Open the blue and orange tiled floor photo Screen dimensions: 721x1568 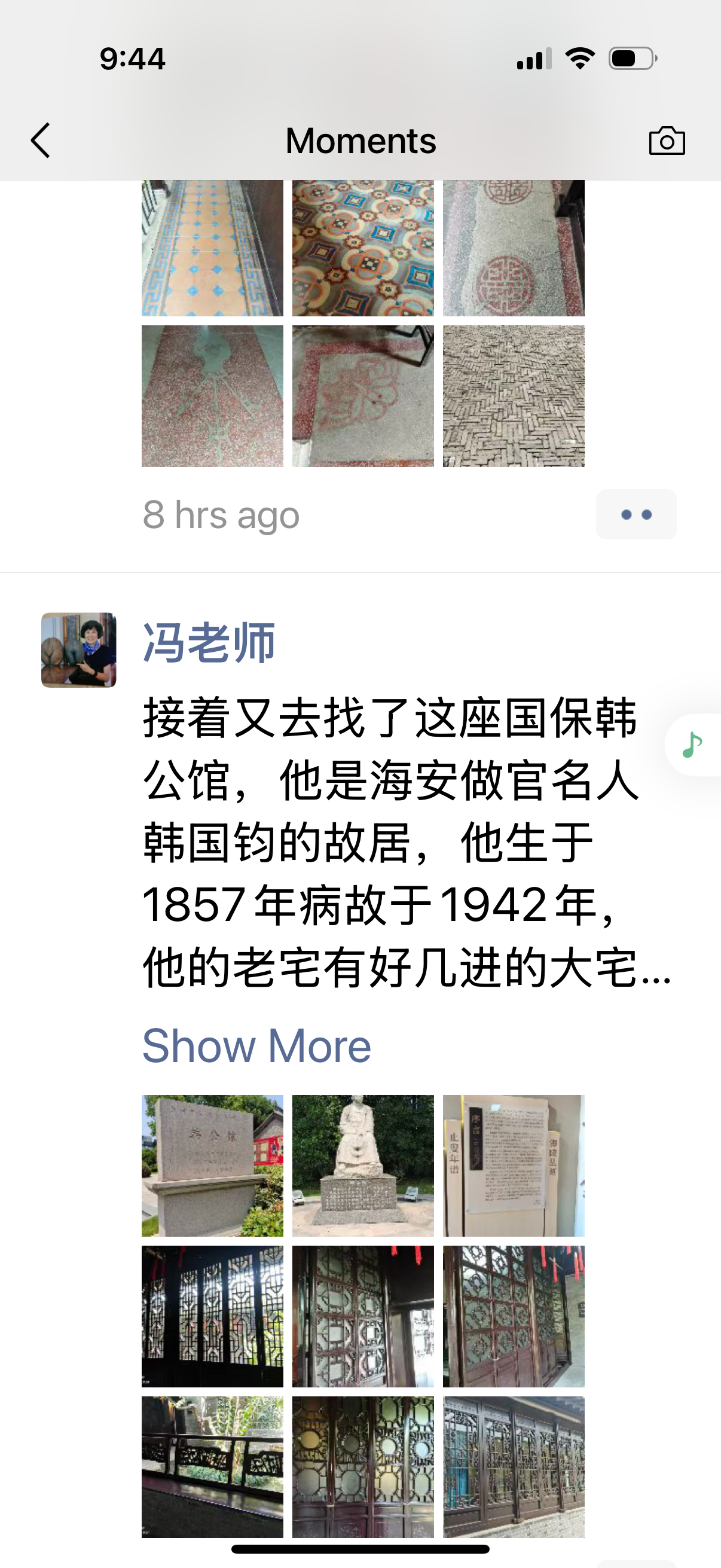(x=212, y=248)
